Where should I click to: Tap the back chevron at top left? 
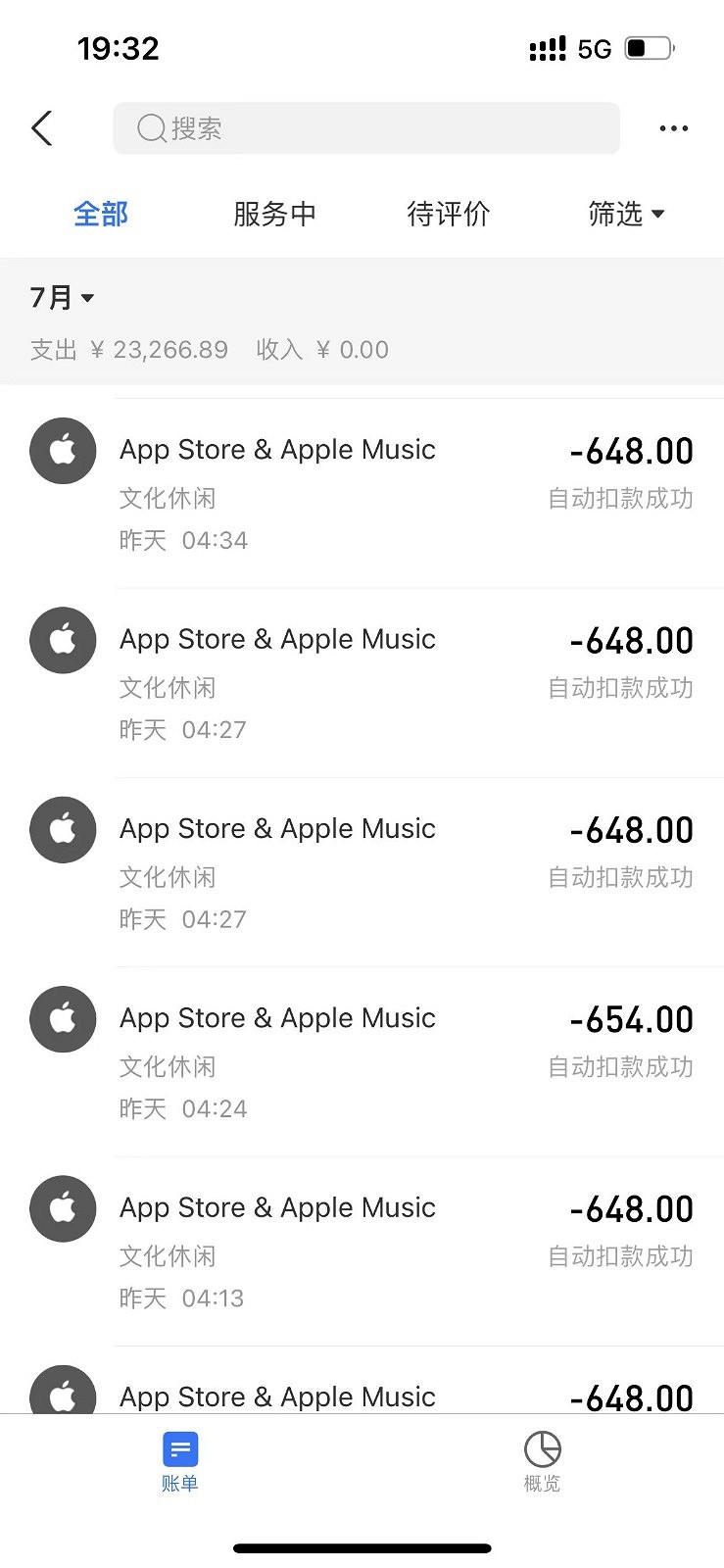coord(41,128)
